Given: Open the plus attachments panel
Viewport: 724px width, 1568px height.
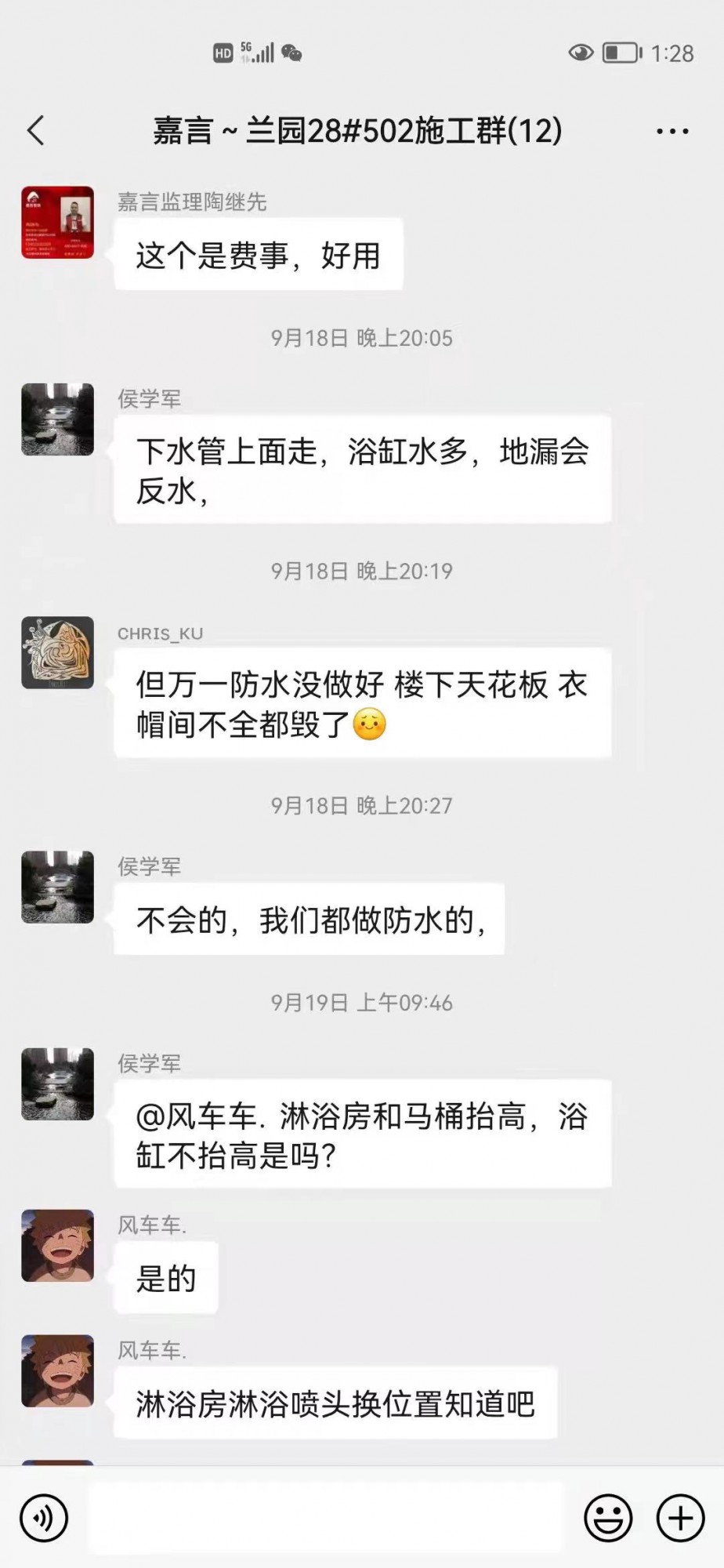Looking at the screenshot, I should (680, 1518).
